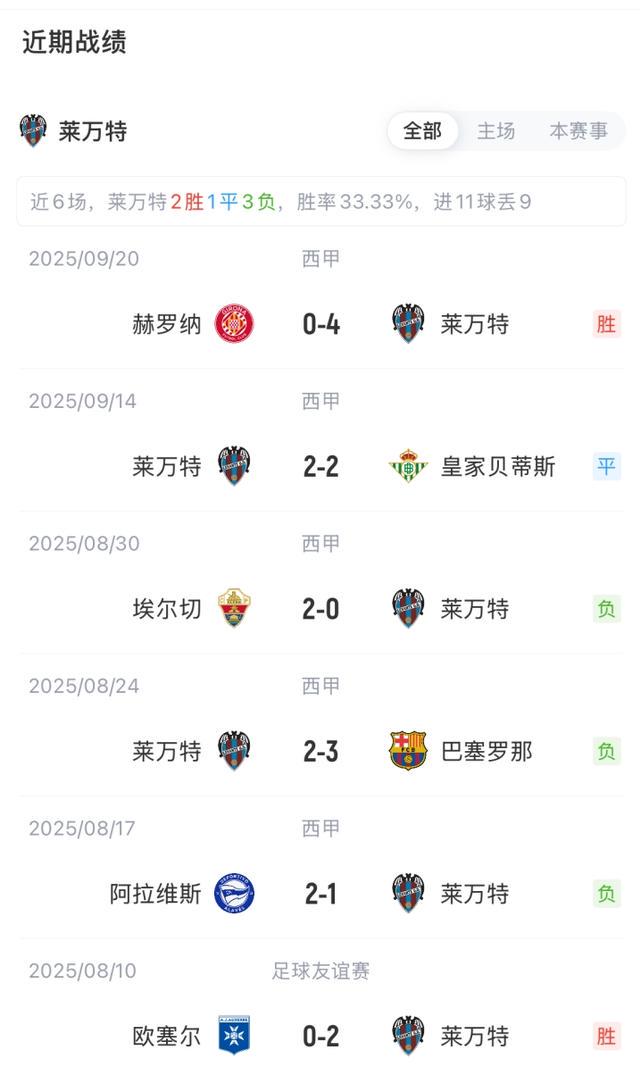View the 阿拉维斯 2-1 莱万特 match details
This screenshot has height=1075, width=640.
coord(321,894)
